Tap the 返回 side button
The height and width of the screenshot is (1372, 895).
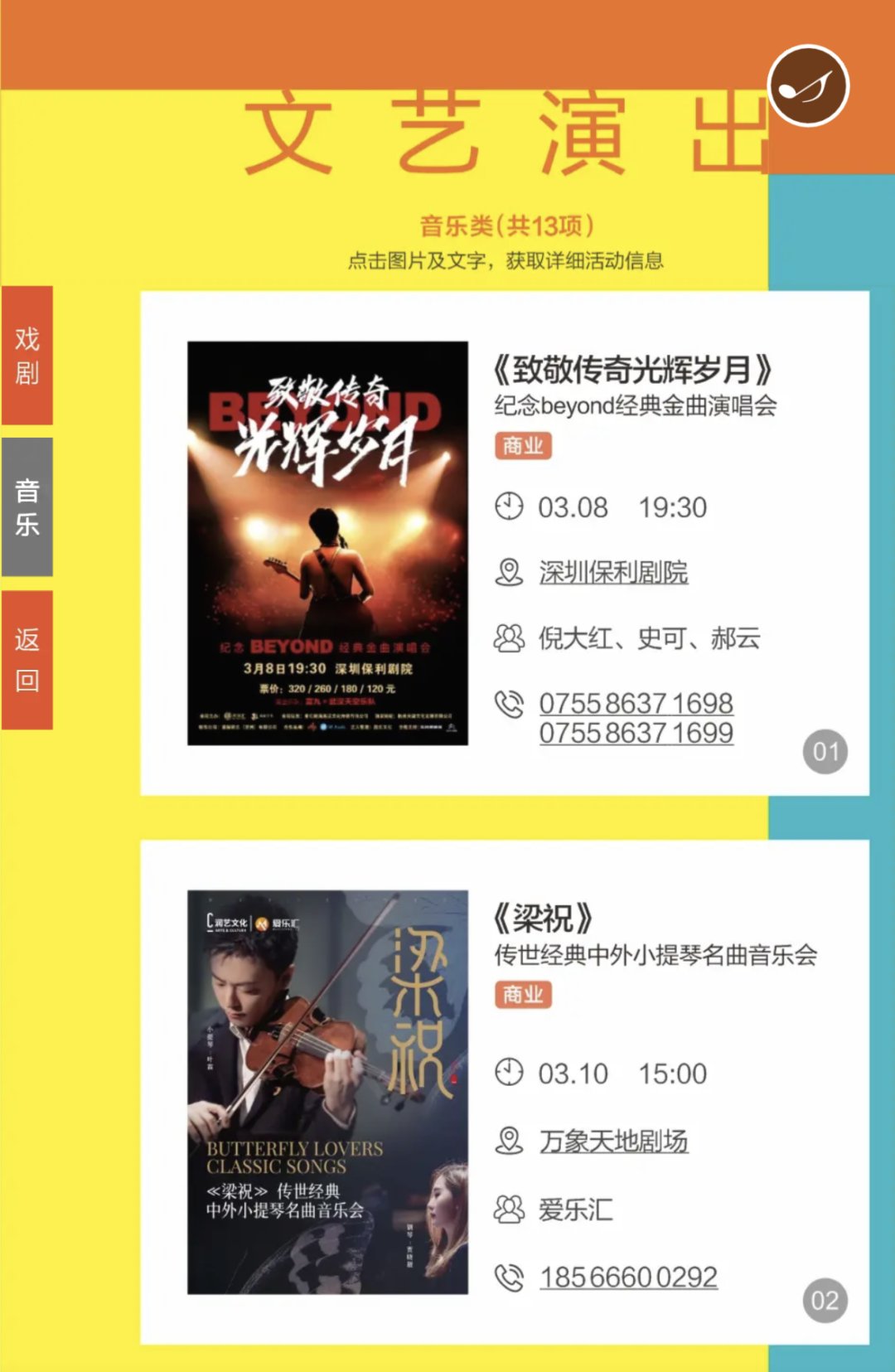(27, 659)
